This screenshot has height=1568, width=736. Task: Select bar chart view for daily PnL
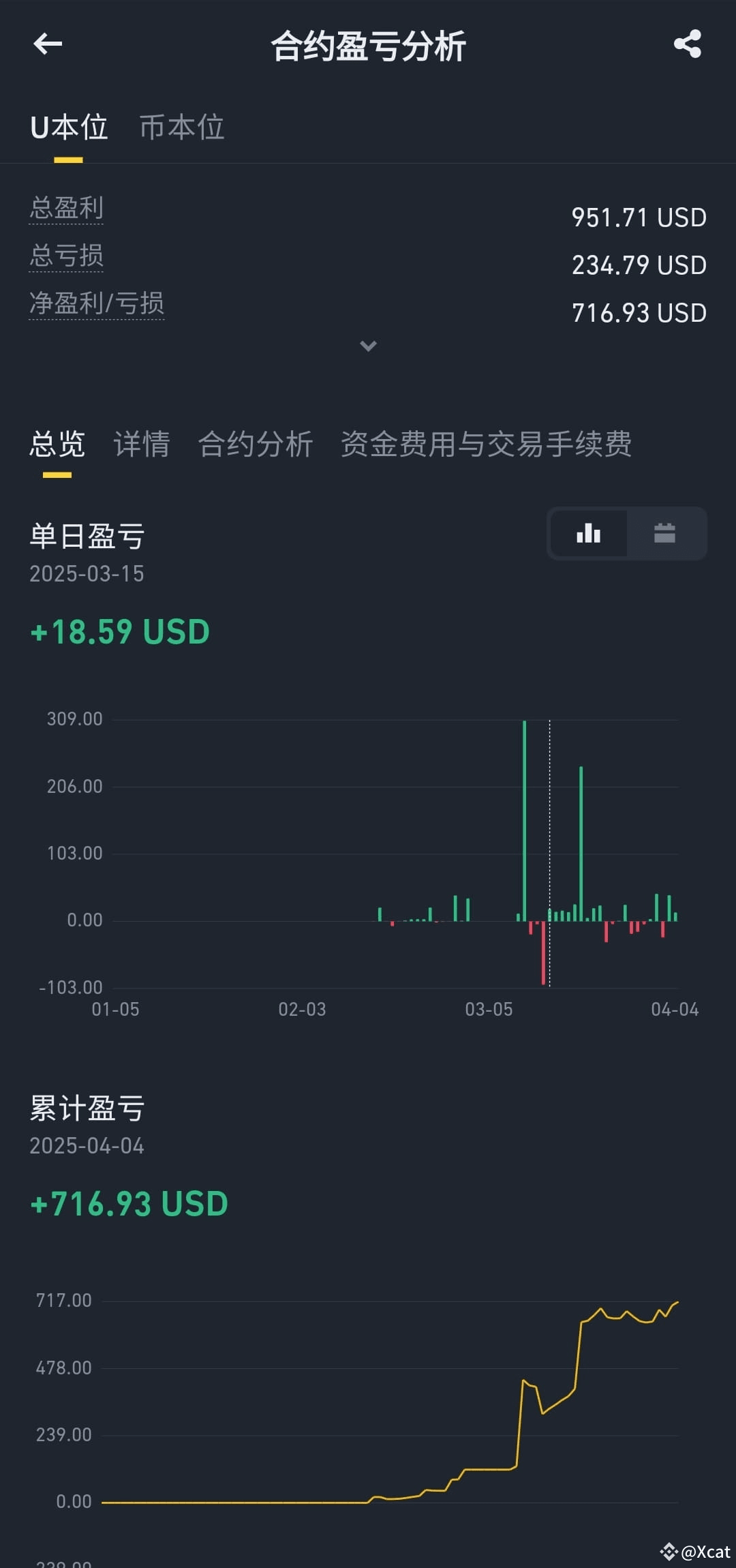588,533
